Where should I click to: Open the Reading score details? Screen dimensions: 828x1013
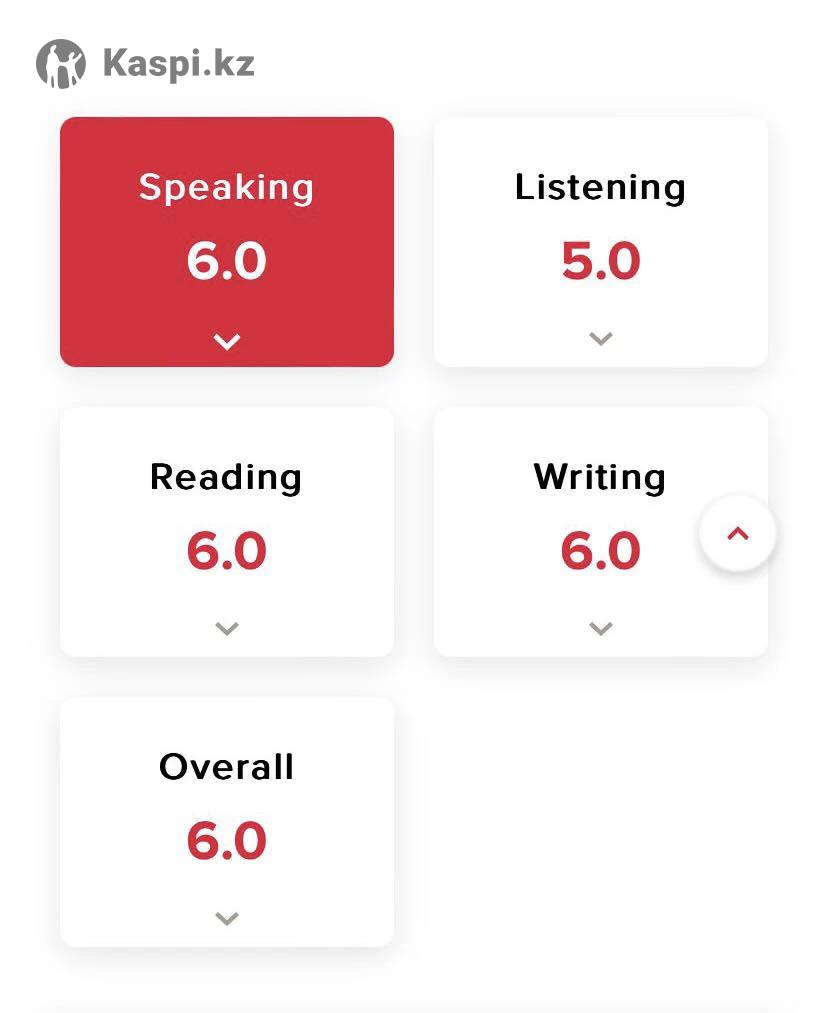tap(227, 628)
